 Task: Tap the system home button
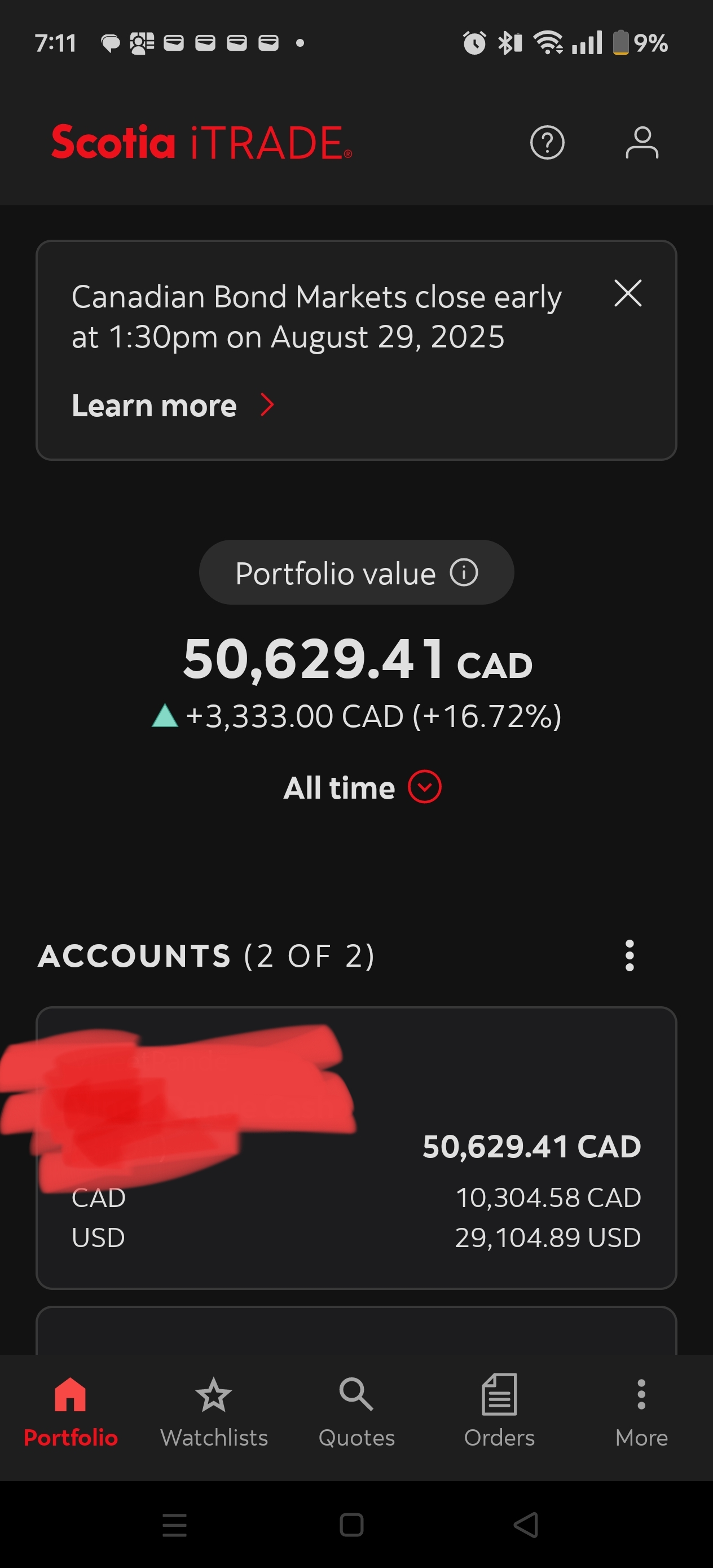(351, 1525)
